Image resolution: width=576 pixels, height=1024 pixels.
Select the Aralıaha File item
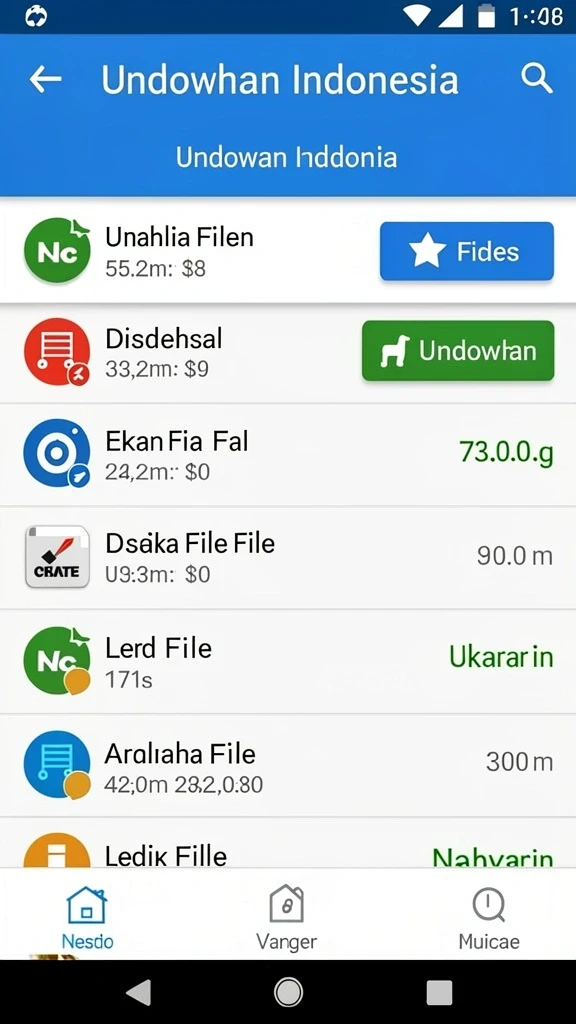click(288, 765)
